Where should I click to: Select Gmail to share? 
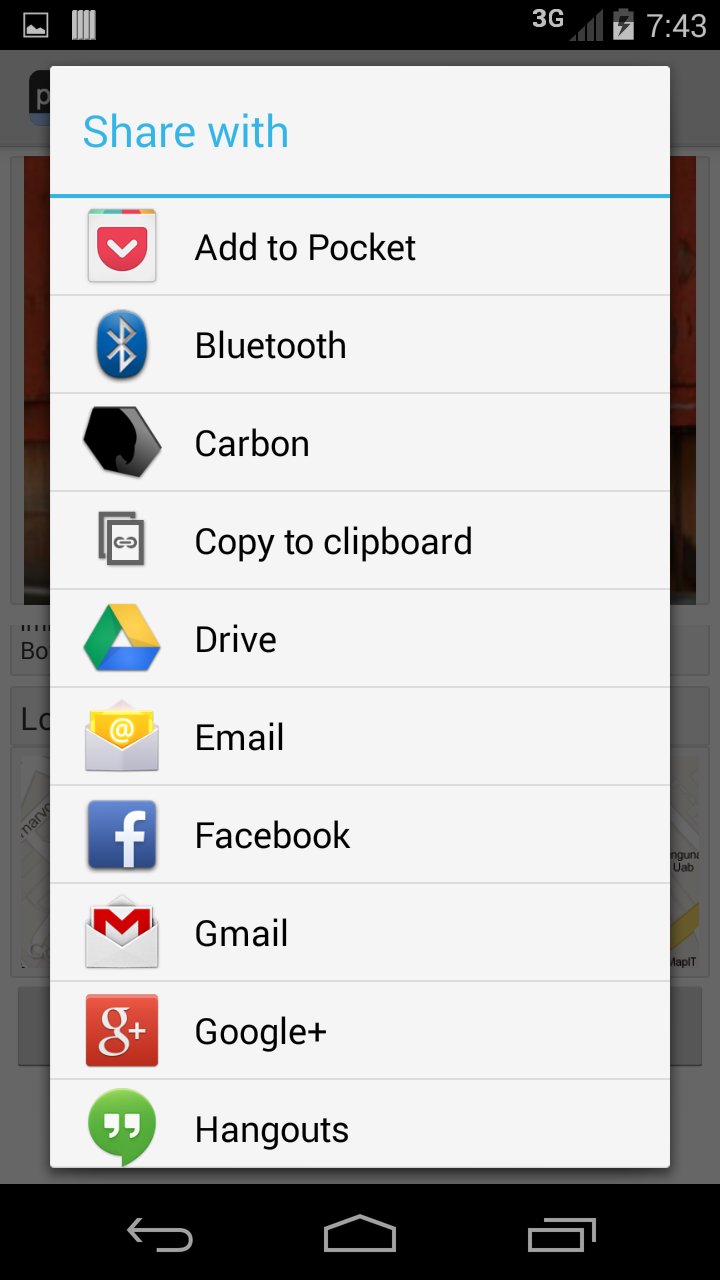click(360, 933)
